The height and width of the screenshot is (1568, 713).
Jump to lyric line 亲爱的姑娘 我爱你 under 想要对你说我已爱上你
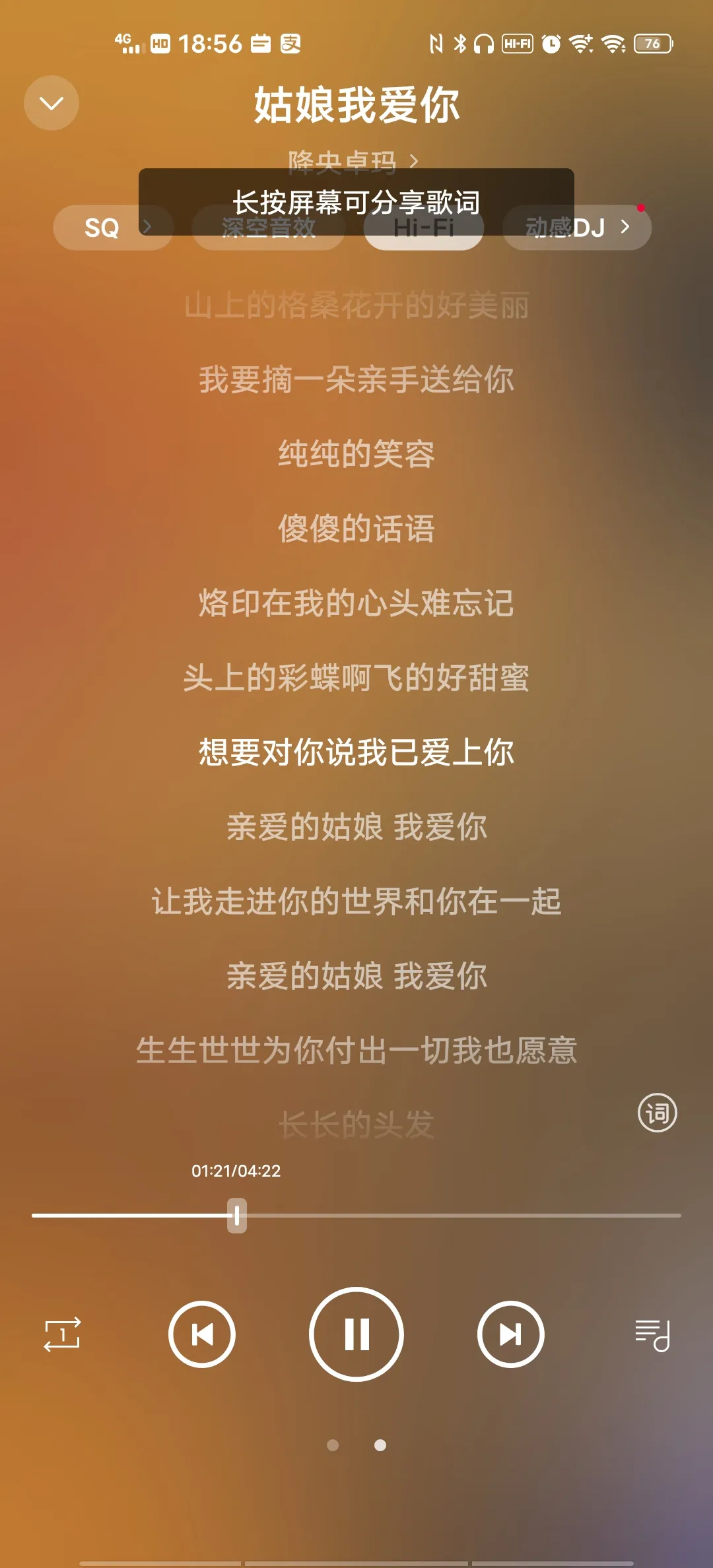(356, 827)
